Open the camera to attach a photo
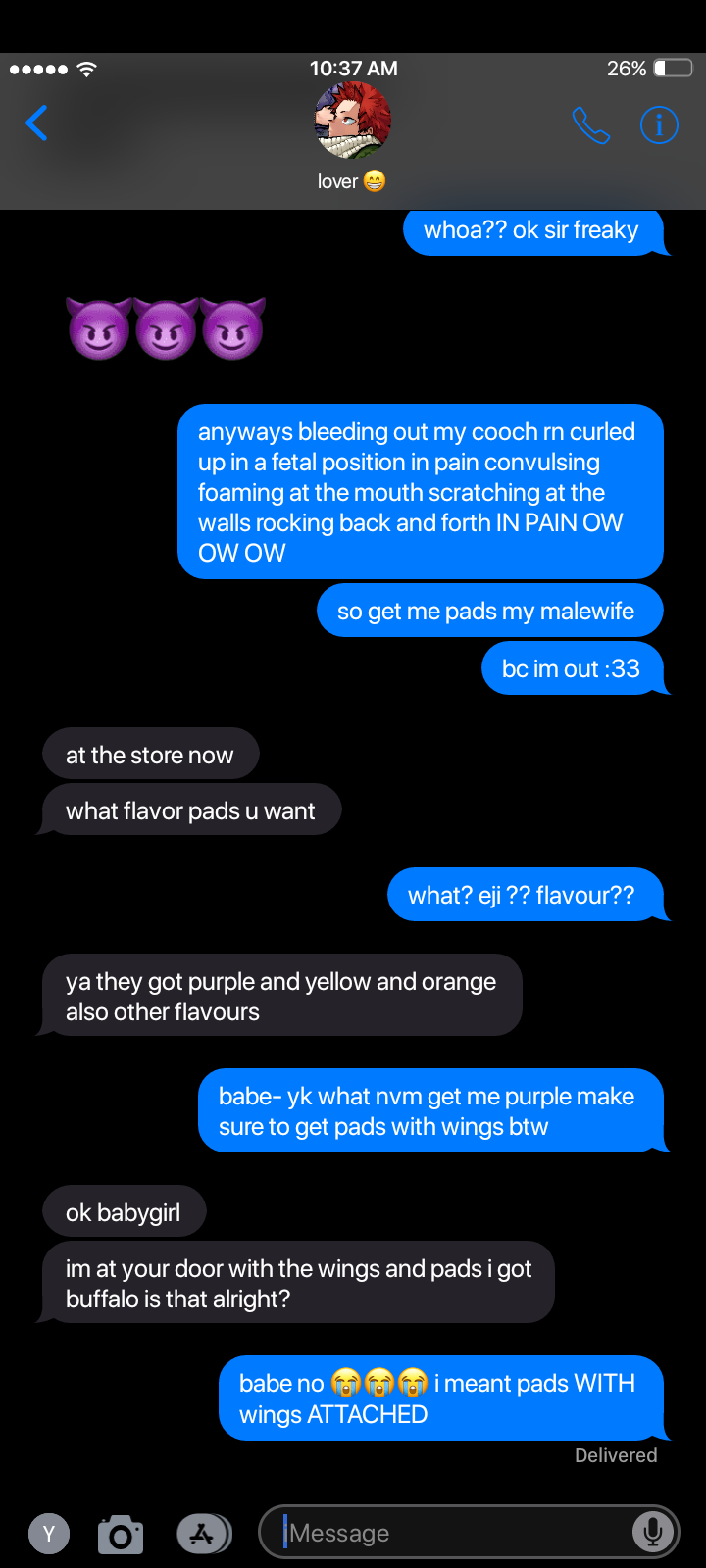The image size is (706, 1568). (121, 1534)
